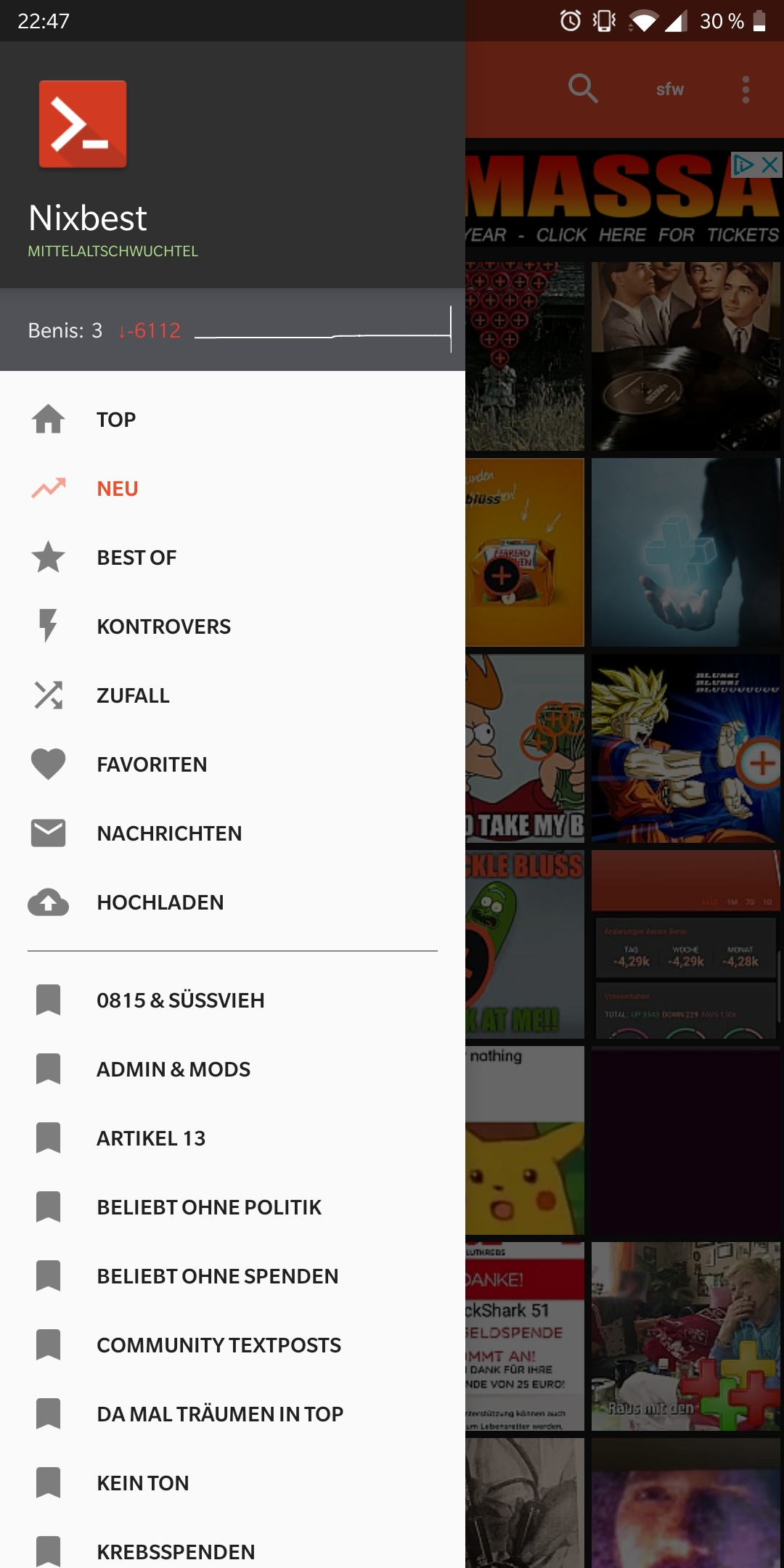The width and height of the screenshot is (784, 1568).
Task: Open FAVORITEN
Action: [x=232, y=764]
